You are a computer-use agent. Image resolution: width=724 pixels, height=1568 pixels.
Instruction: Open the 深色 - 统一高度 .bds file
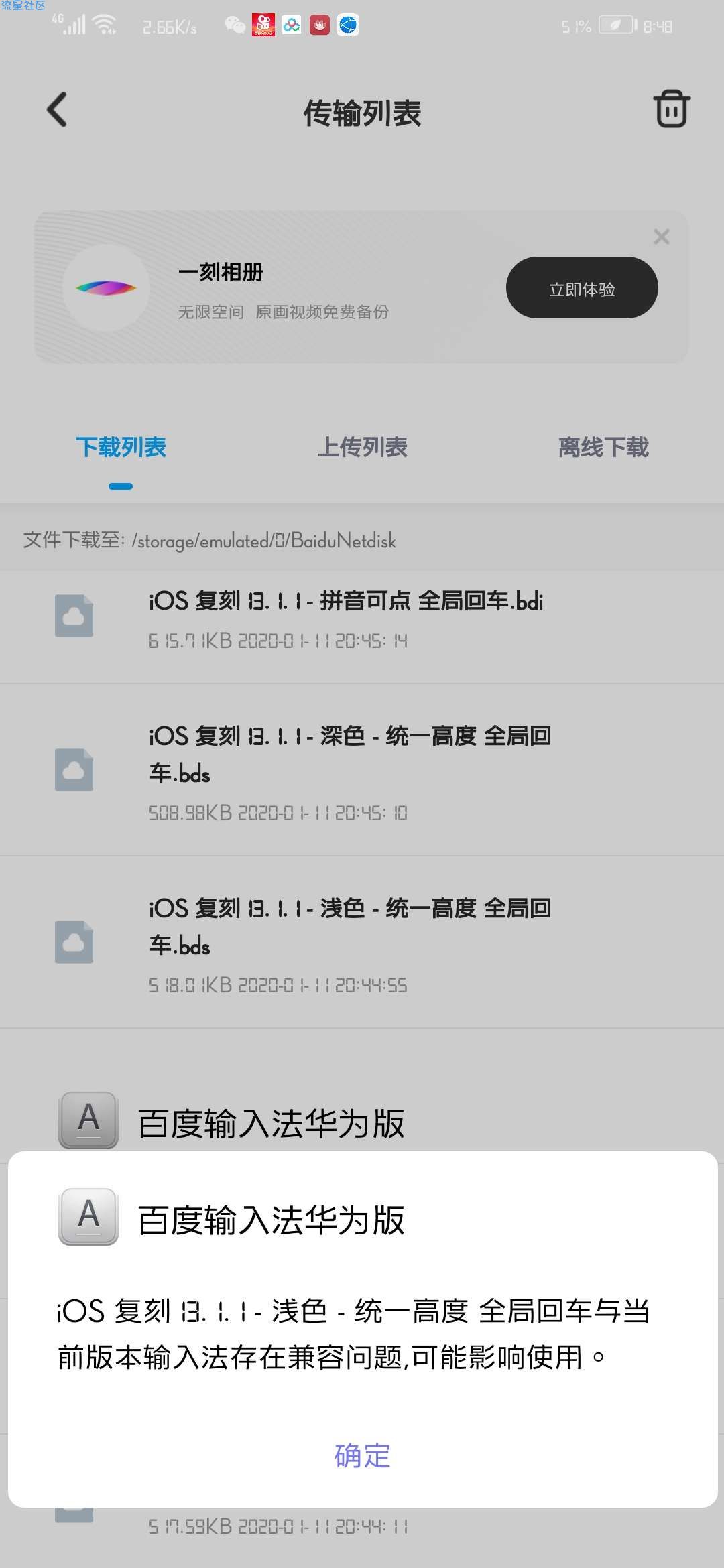tap(349, 771)
